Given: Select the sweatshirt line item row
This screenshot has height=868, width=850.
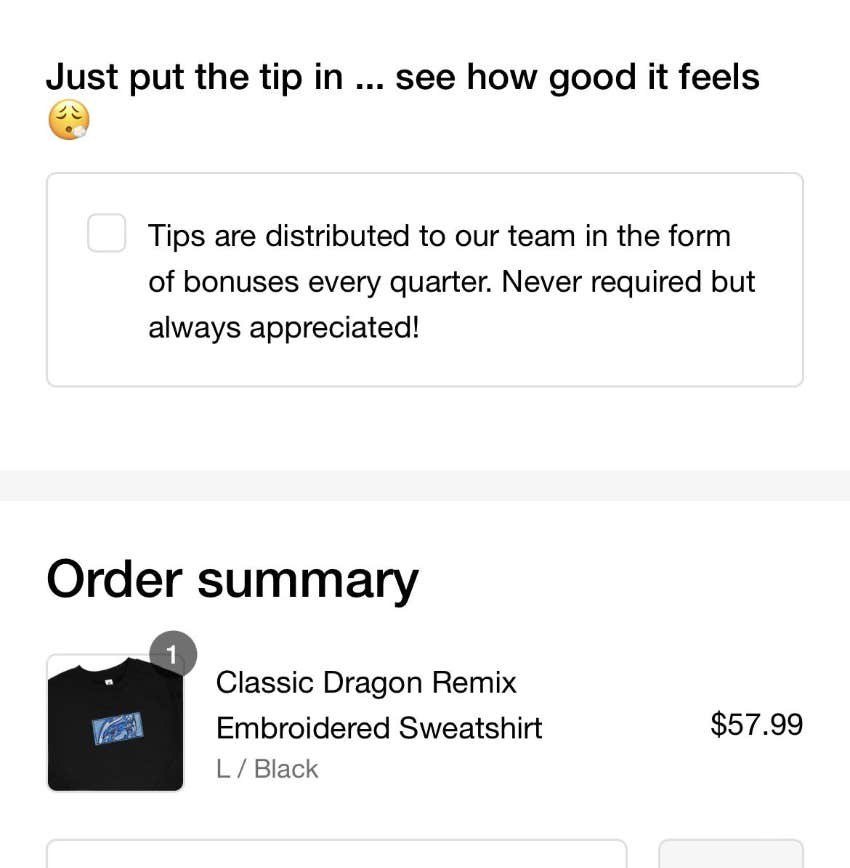Looking at the screenshot, I should [x=425, y=723].
